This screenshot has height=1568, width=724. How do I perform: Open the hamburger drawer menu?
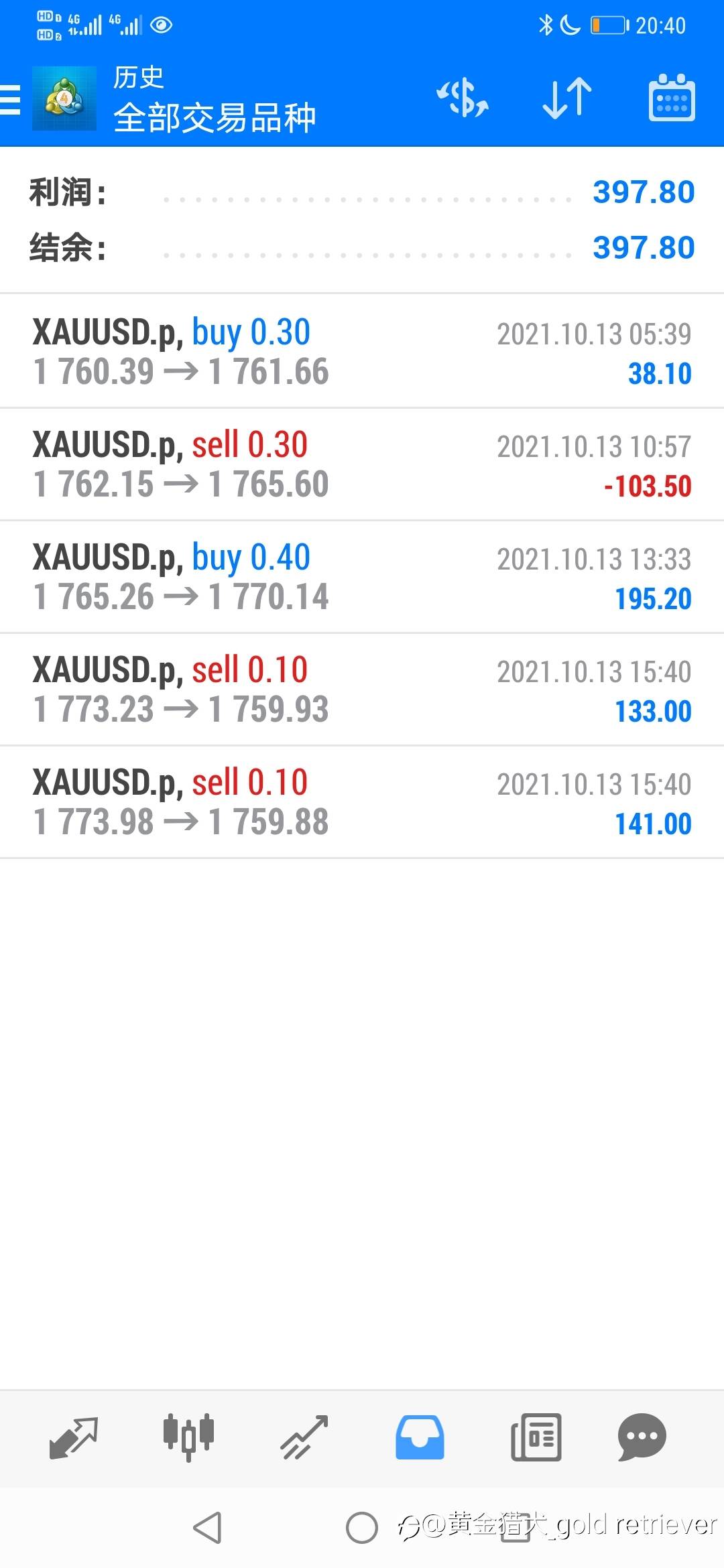(x=9, y=100)
